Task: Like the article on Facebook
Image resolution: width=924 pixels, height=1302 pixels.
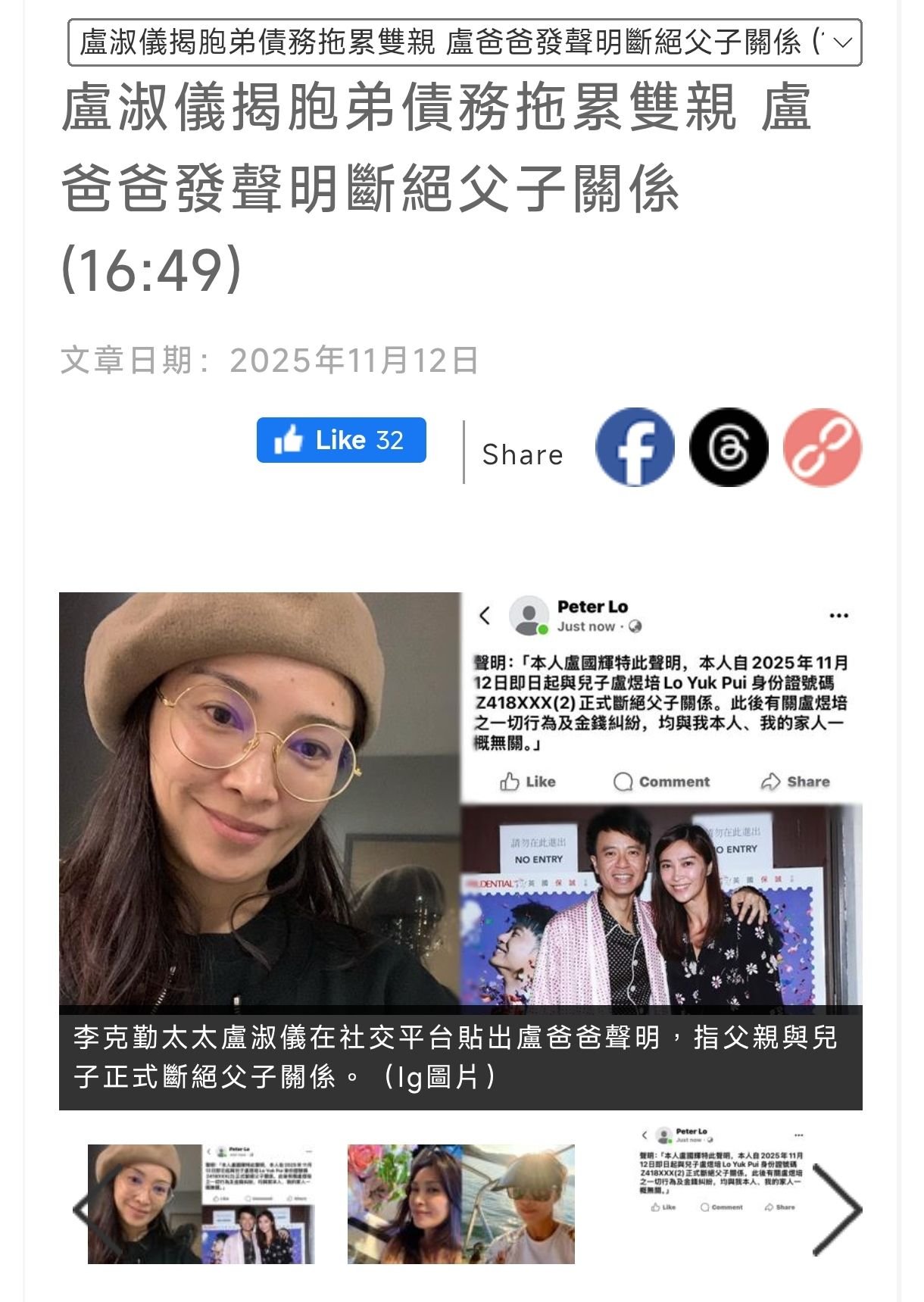Action: pos(341,440)
